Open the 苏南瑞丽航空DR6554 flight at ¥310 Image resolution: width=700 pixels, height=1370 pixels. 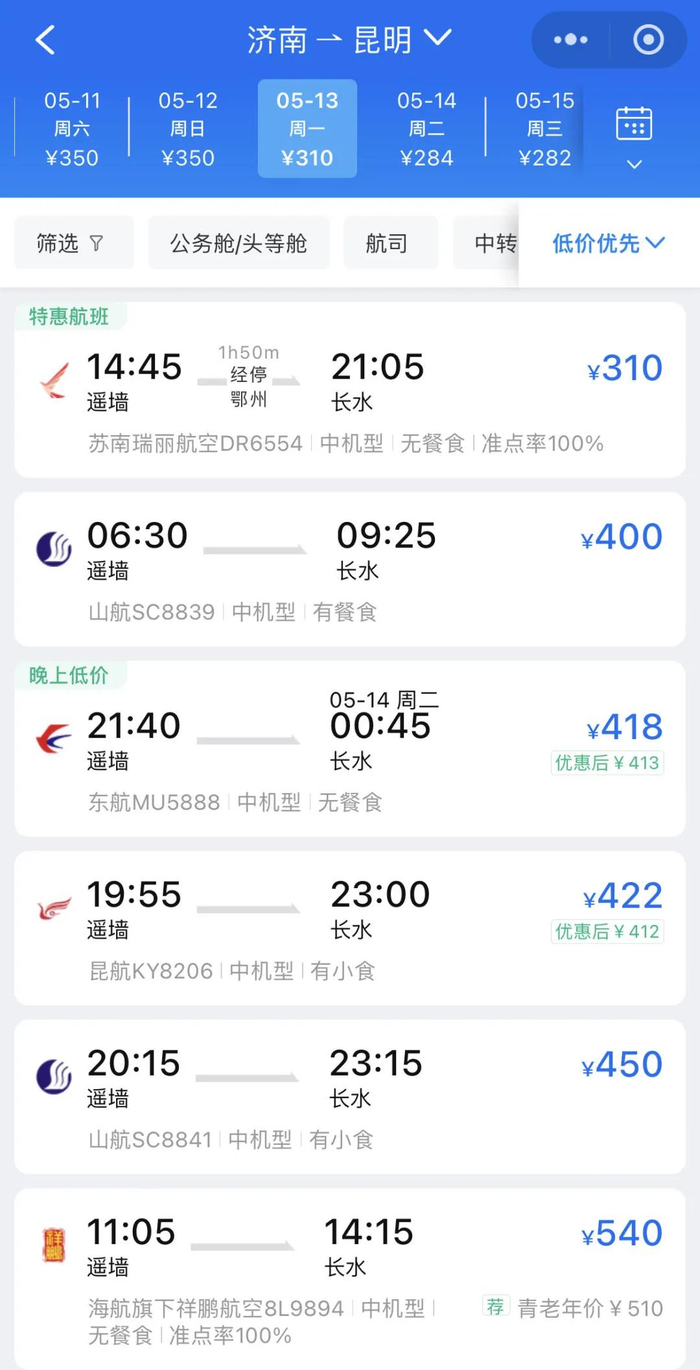click(x=350, y=390)
